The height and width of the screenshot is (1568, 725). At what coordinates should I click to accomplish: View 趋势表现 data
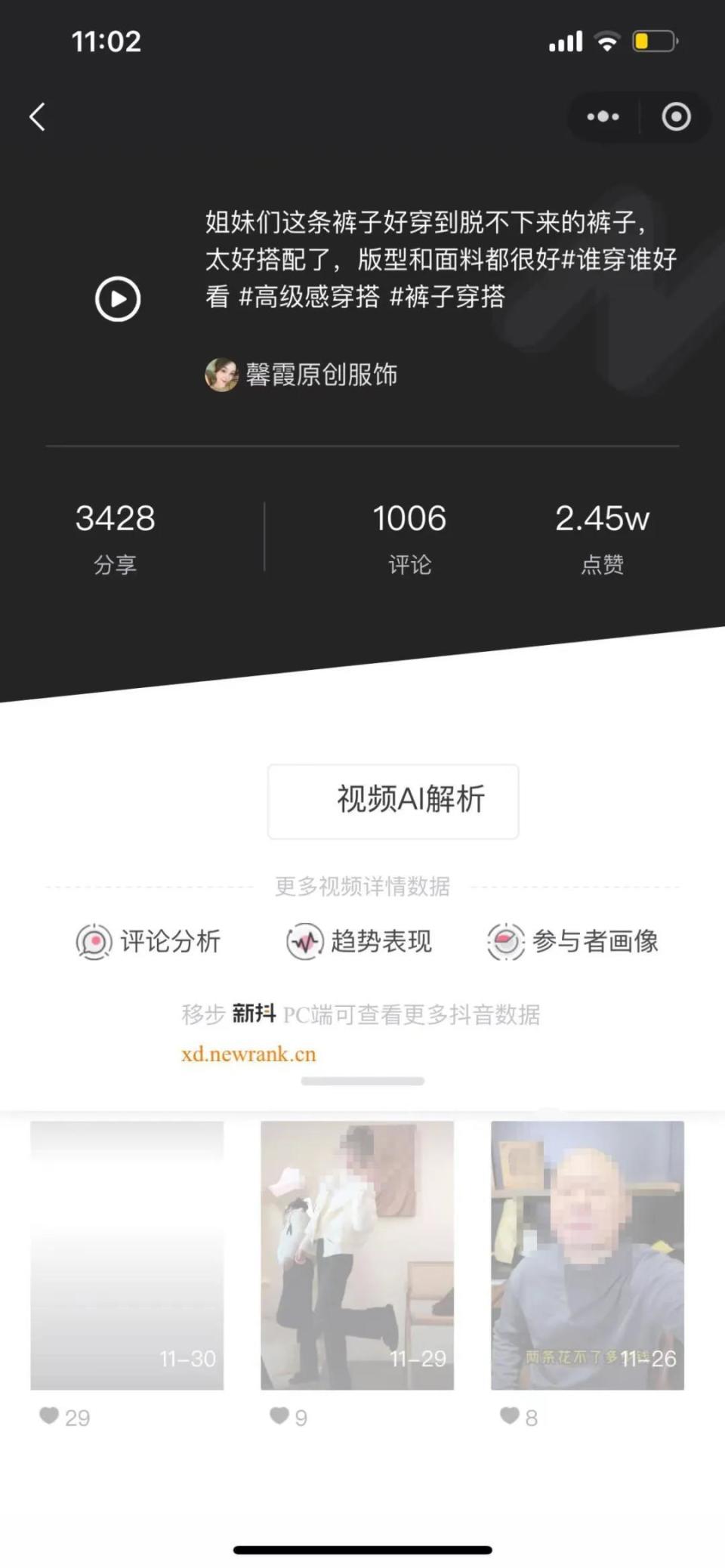tap(359, 941)
